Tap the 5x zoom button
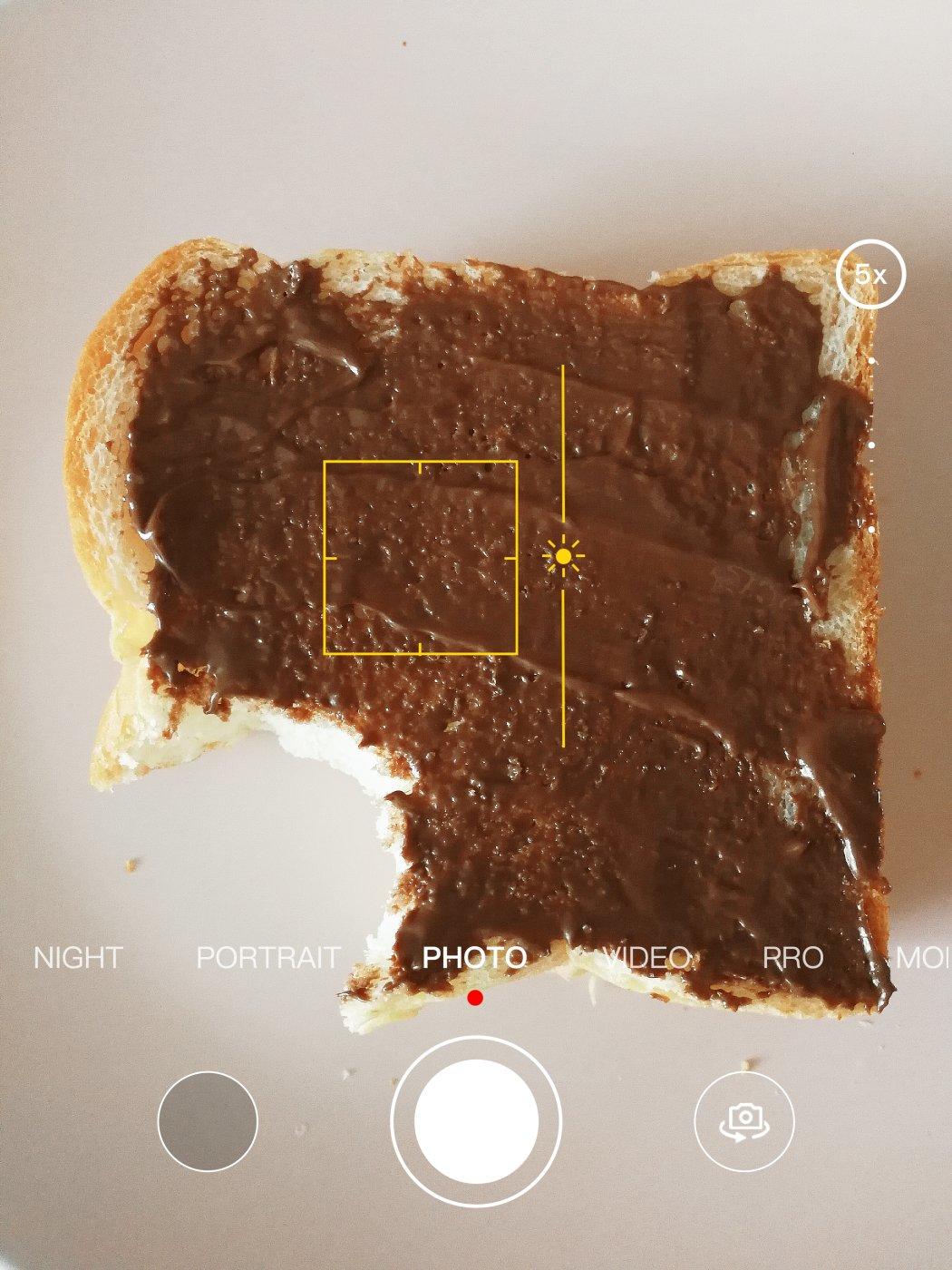 coord(870,274)
